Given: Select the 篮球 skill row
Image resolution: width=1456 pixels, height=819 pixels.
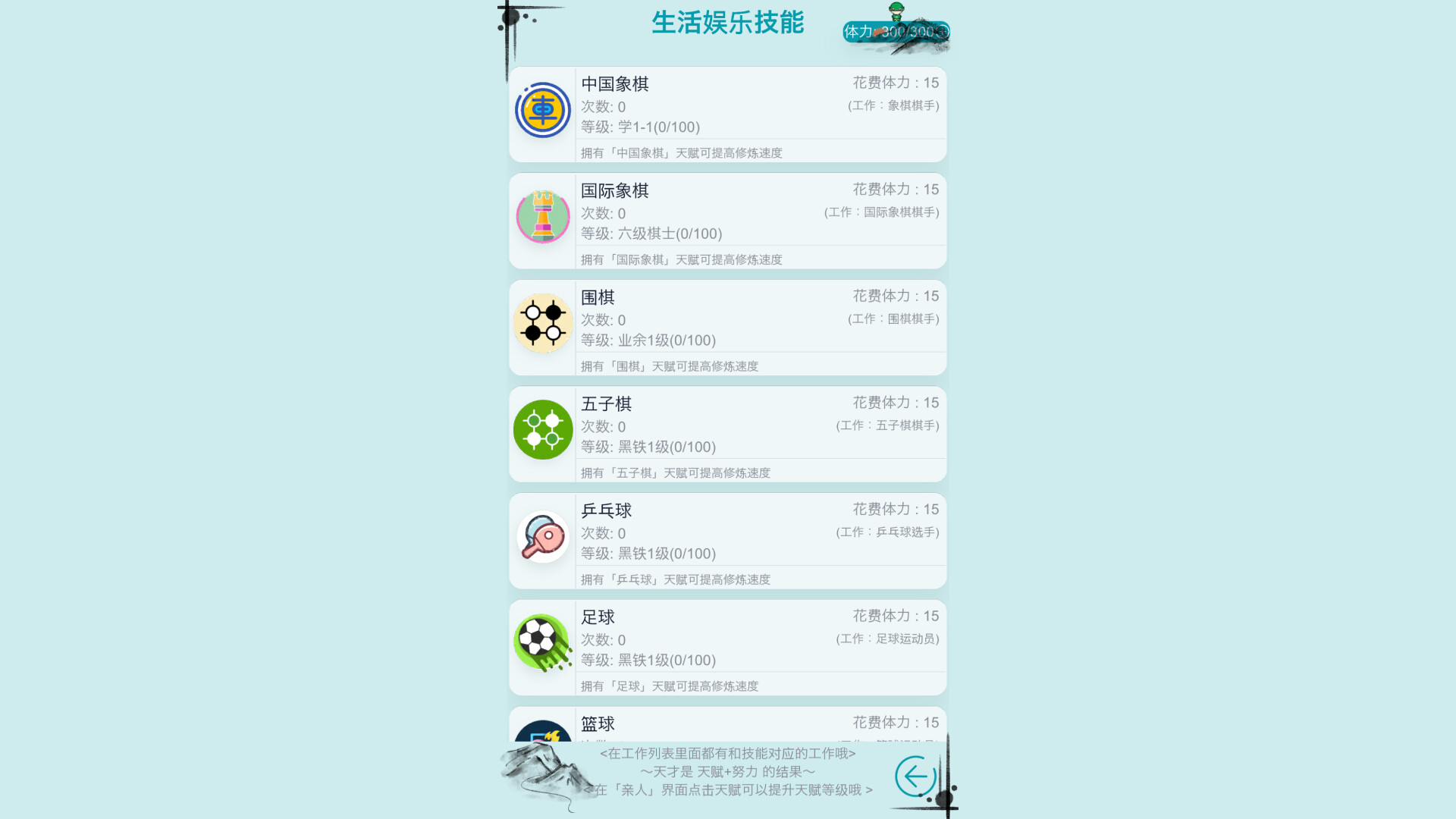Looking at the screenshot, I should point(727,724).
